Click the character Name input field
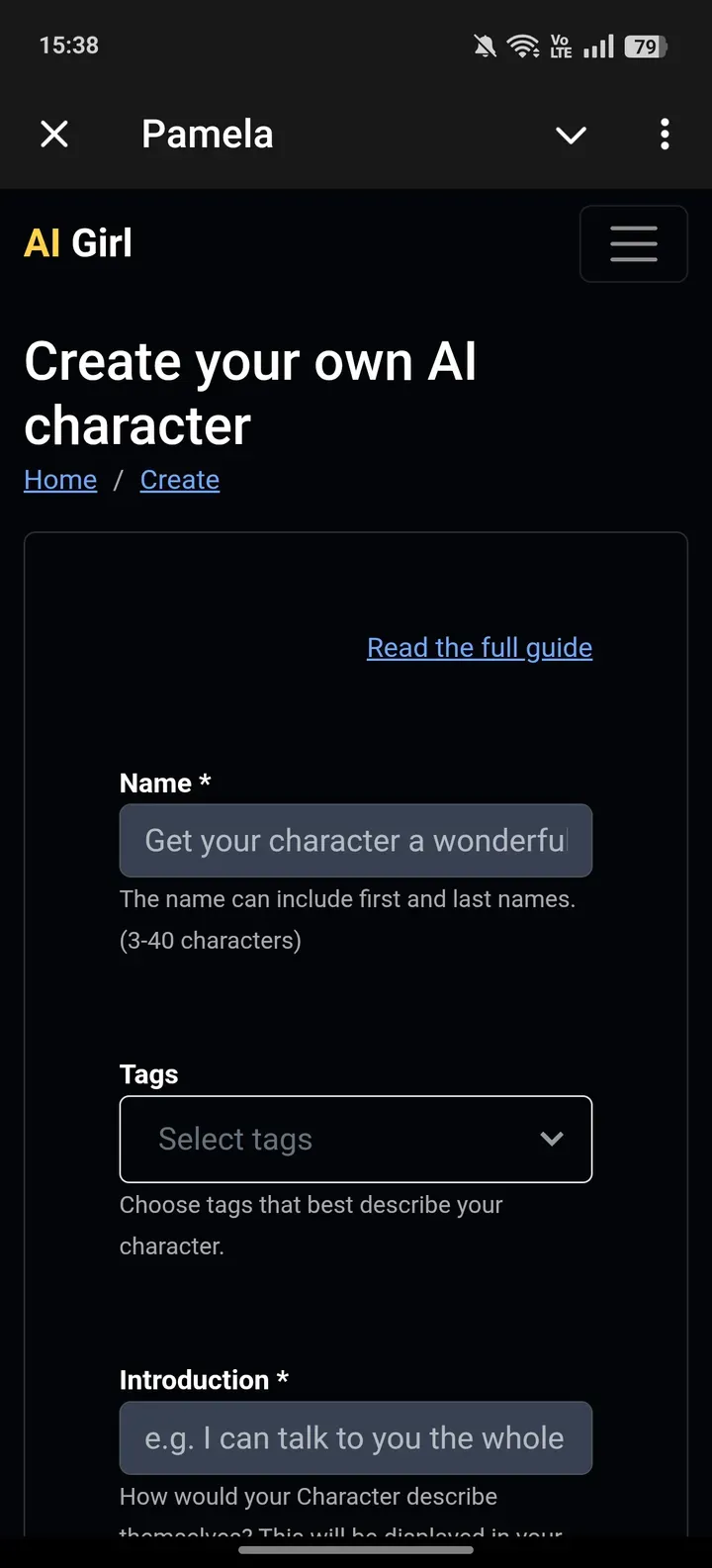 (x=356, y=840)
